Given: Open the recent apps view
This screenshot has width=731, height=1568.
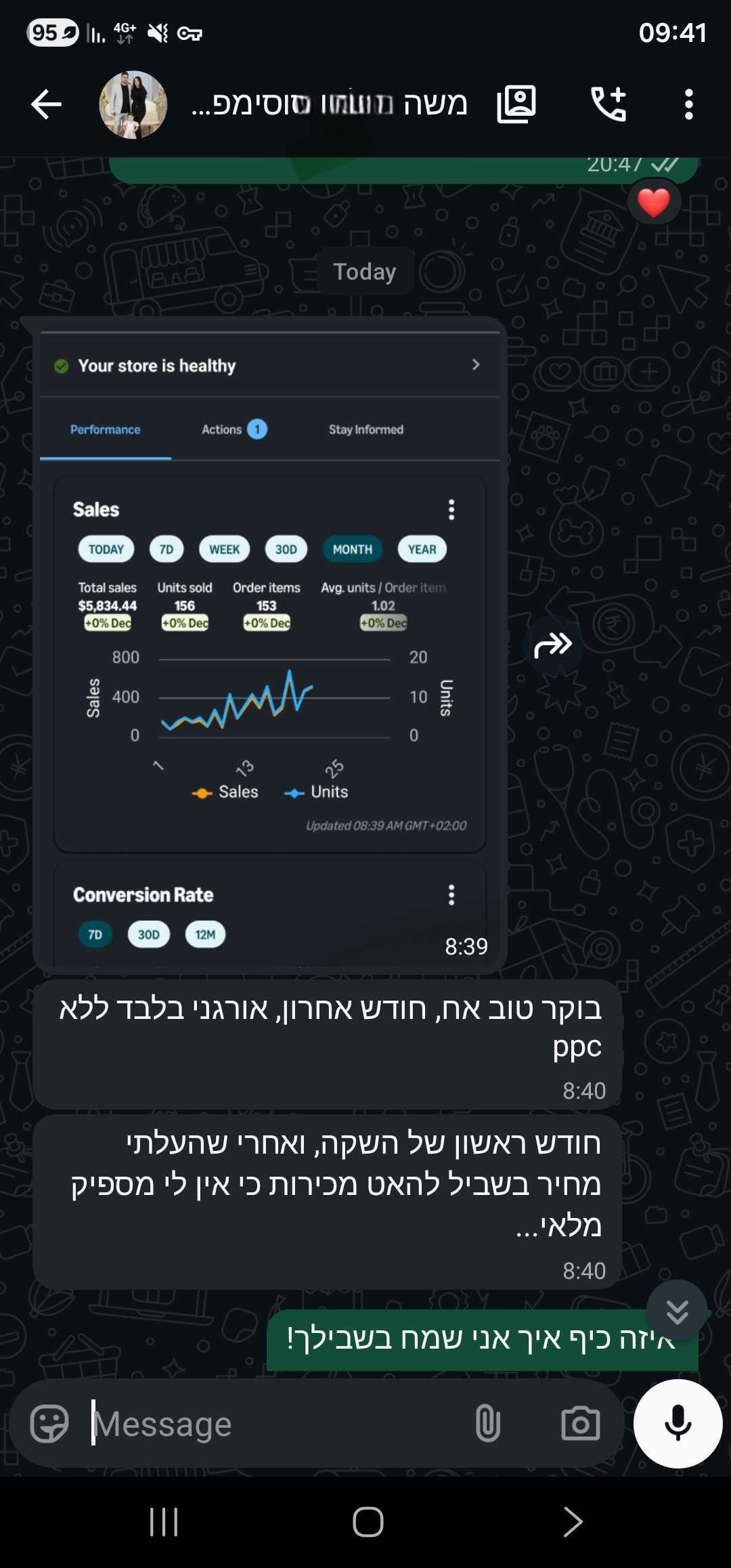Looking at the screenshot, I should pos(164,1522).
